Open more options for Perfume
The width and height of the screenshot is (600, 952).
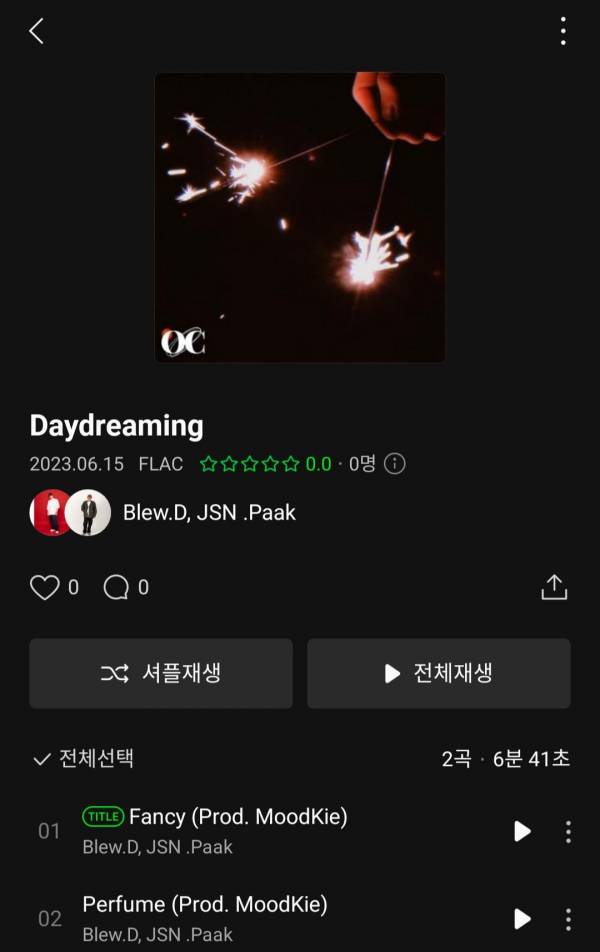pos(568,918)
